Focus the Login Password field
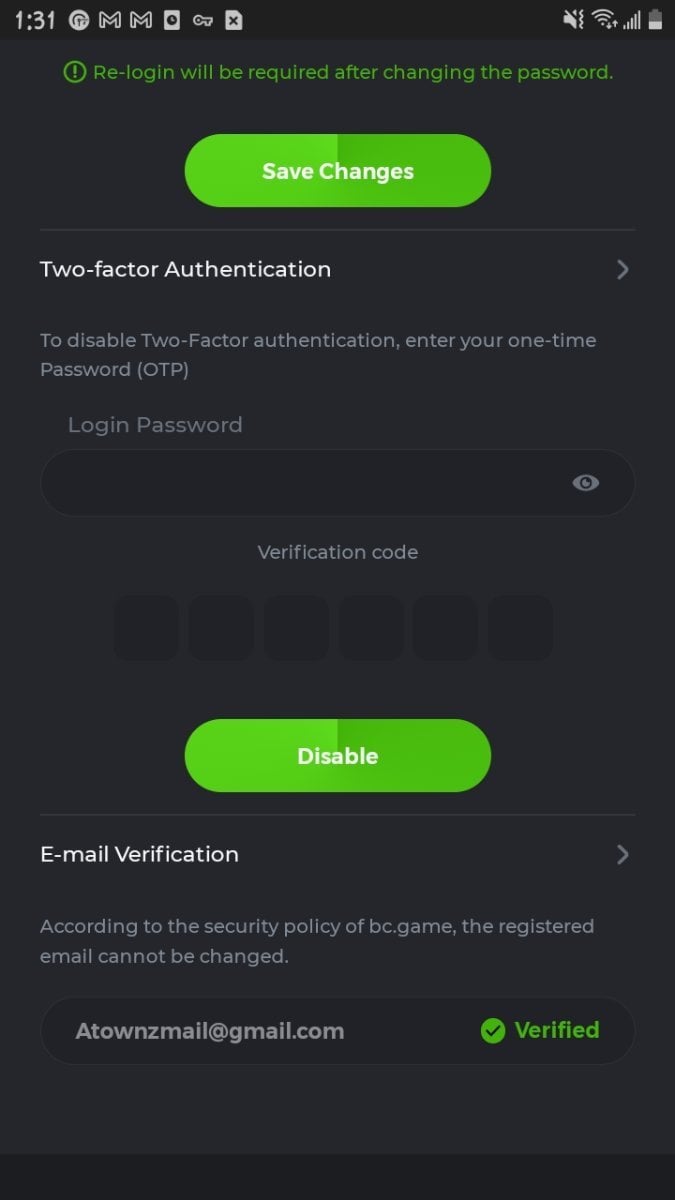Image resolution: width=675 pixels, height=1200 pixels. (300, 483)
